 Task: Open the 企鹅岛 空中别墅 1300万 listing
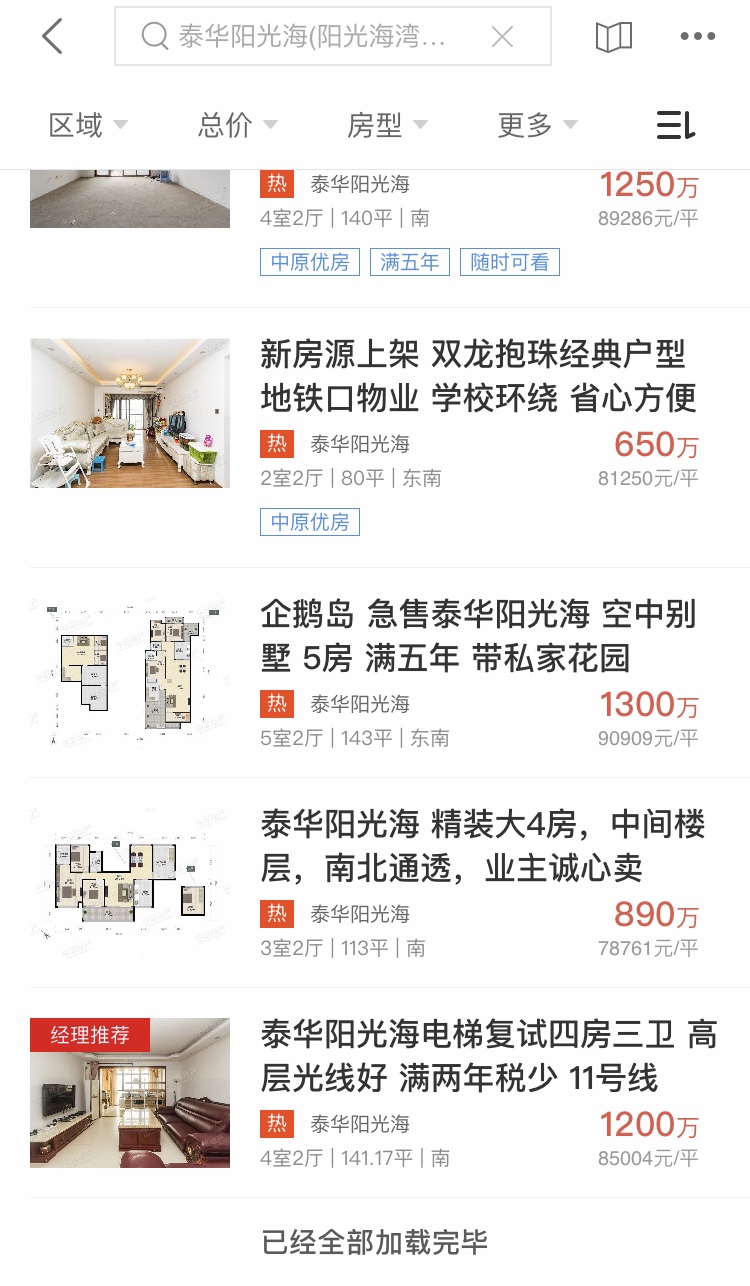click(375, 673)
